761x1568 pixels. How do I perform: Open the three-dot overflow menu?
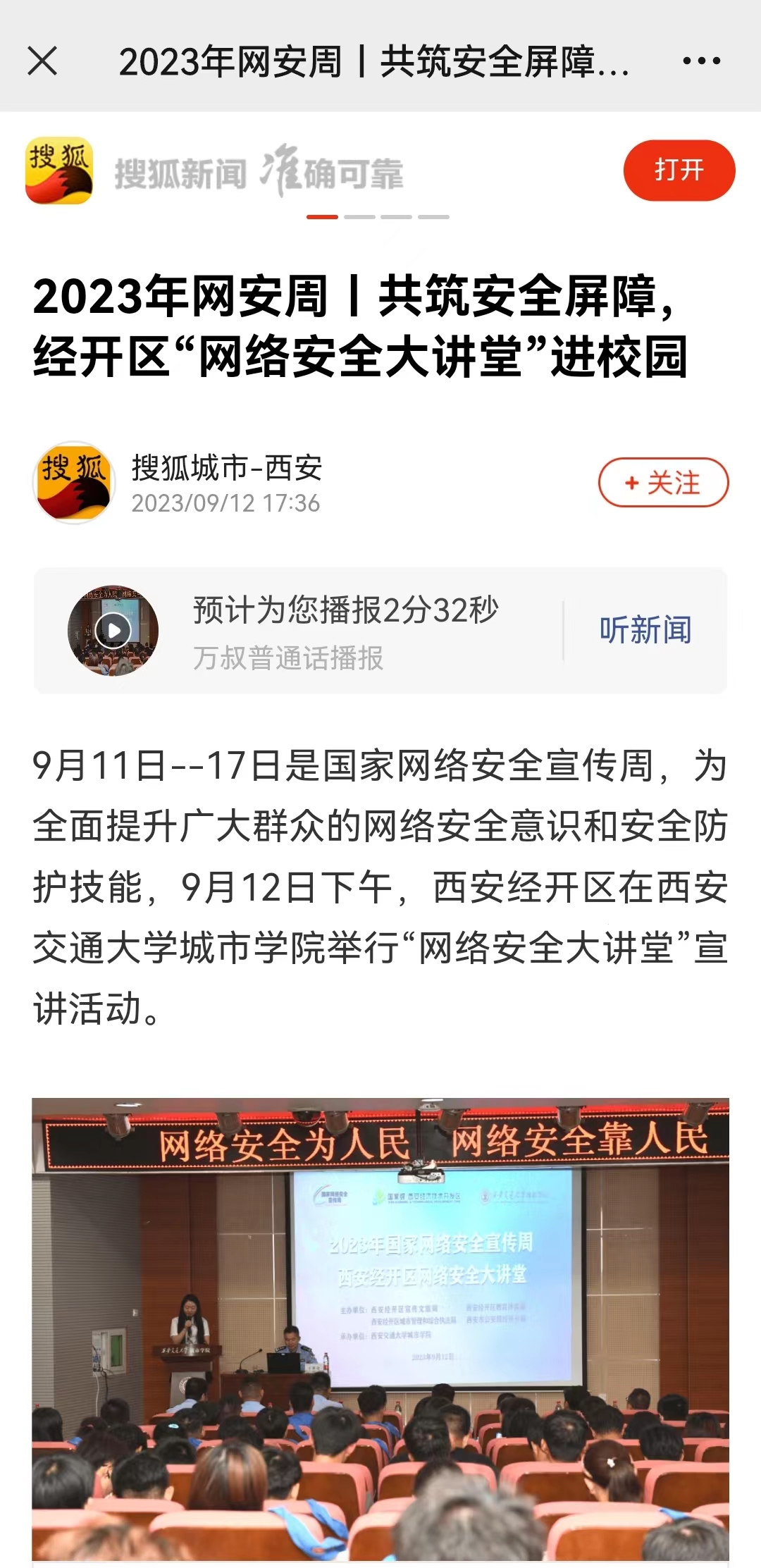click(701, 61)
